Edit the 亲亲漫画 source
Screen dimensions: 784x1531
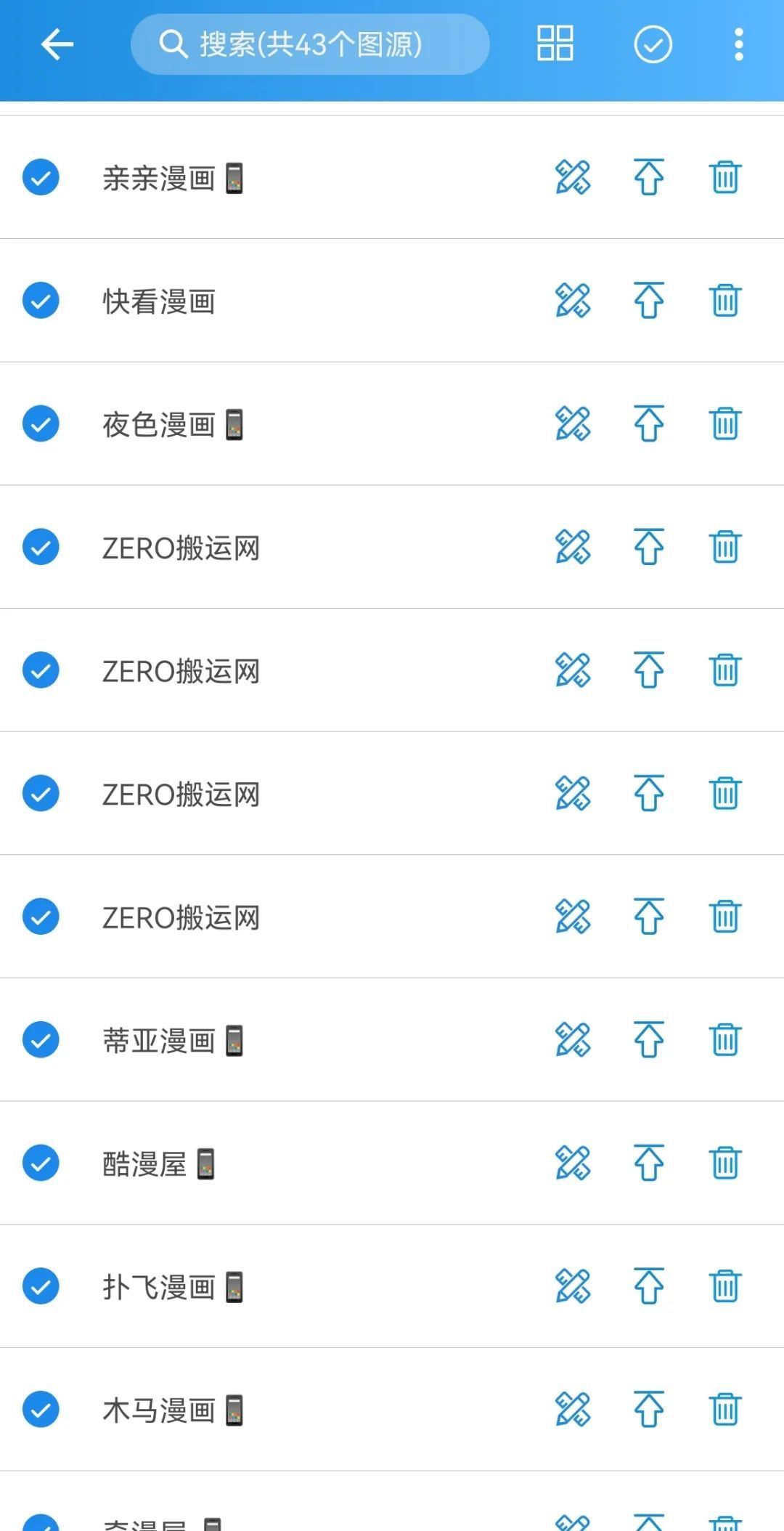click(573, 177)
